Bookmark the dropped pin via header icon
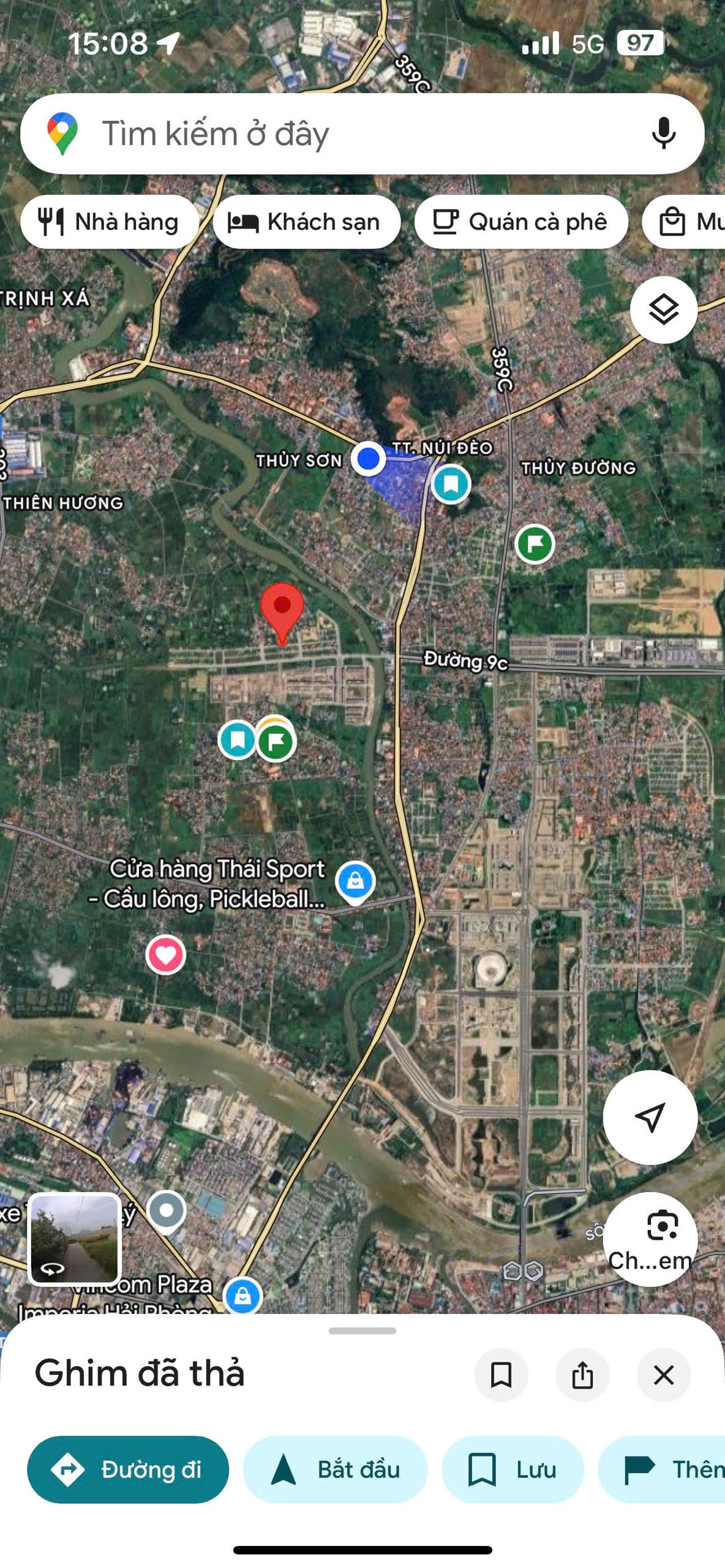This screenshot has height=1568, width=725. (x=501, y=1374)
